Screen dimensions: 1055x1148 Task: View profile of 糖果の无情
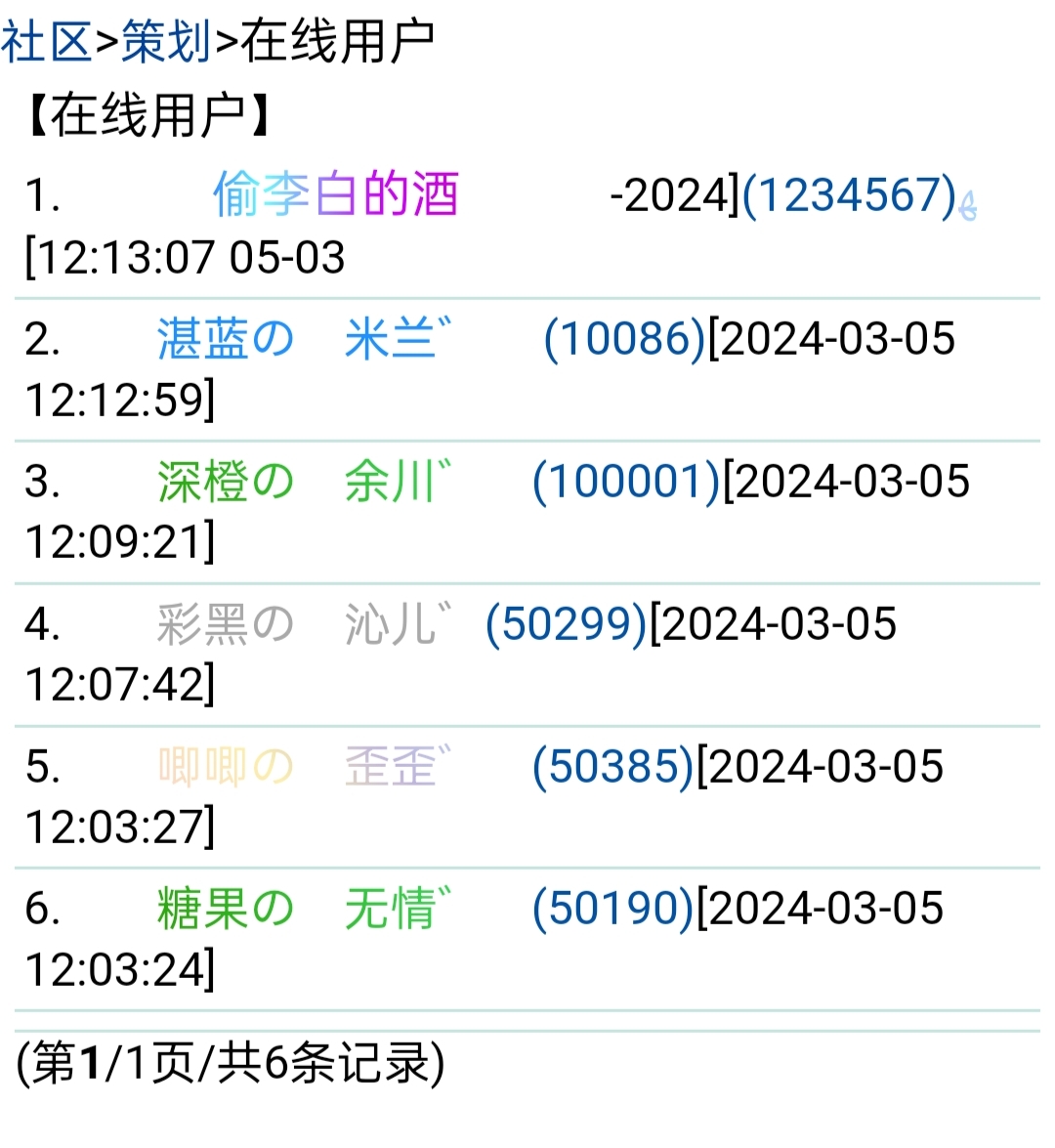(303, 909)
